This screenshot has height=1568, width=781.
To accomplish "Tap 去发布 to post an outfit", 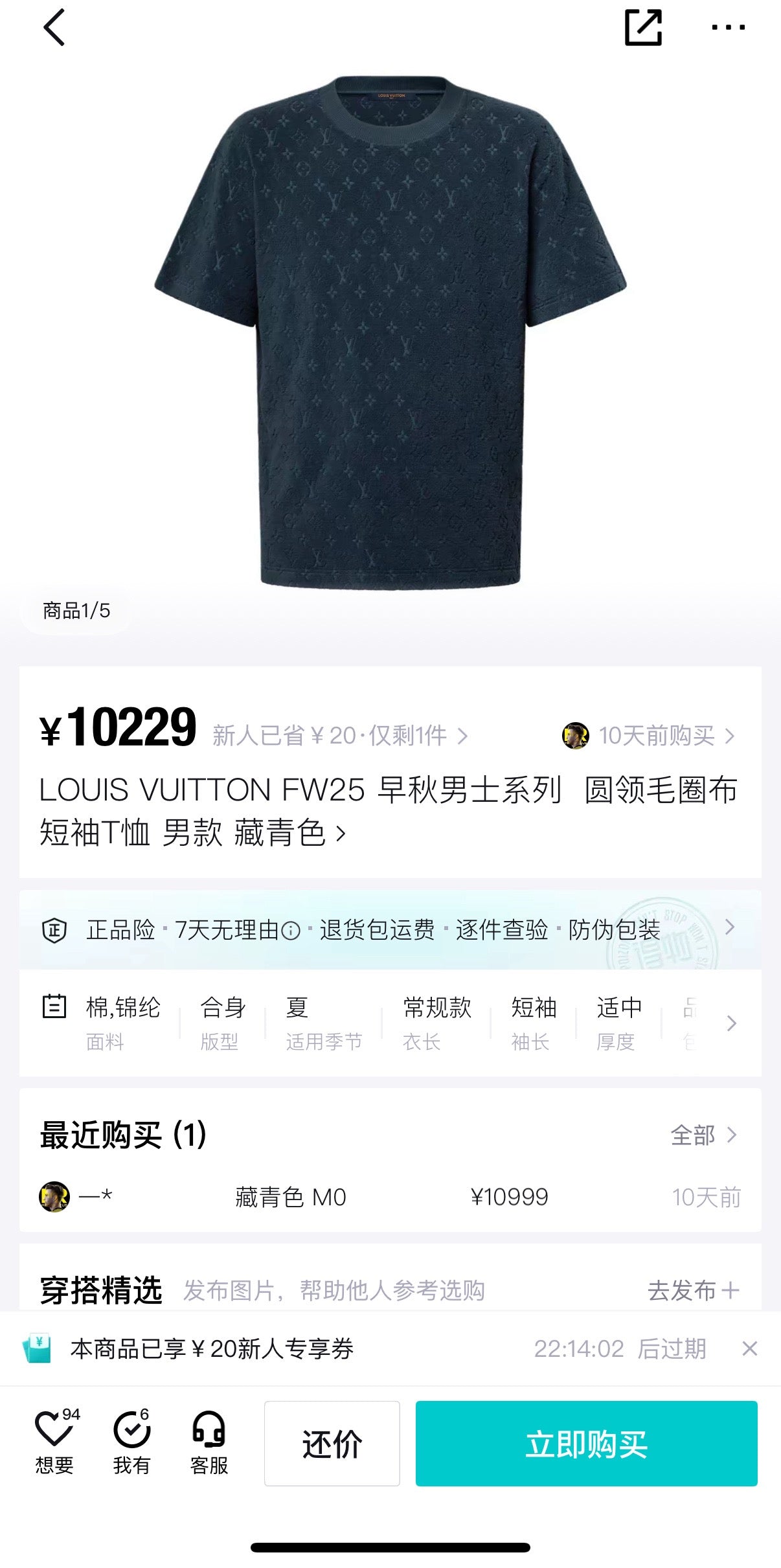I will click(x=692, y=1290).
